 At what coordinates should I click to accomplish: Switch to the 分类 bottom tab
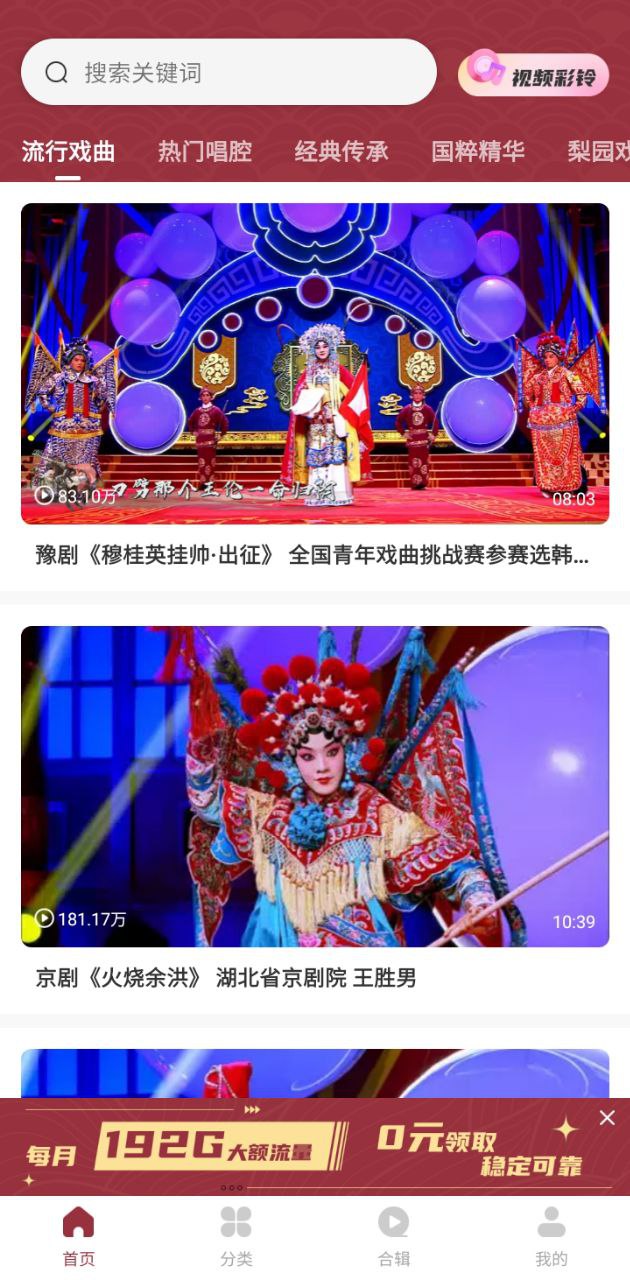[236, 1236]
